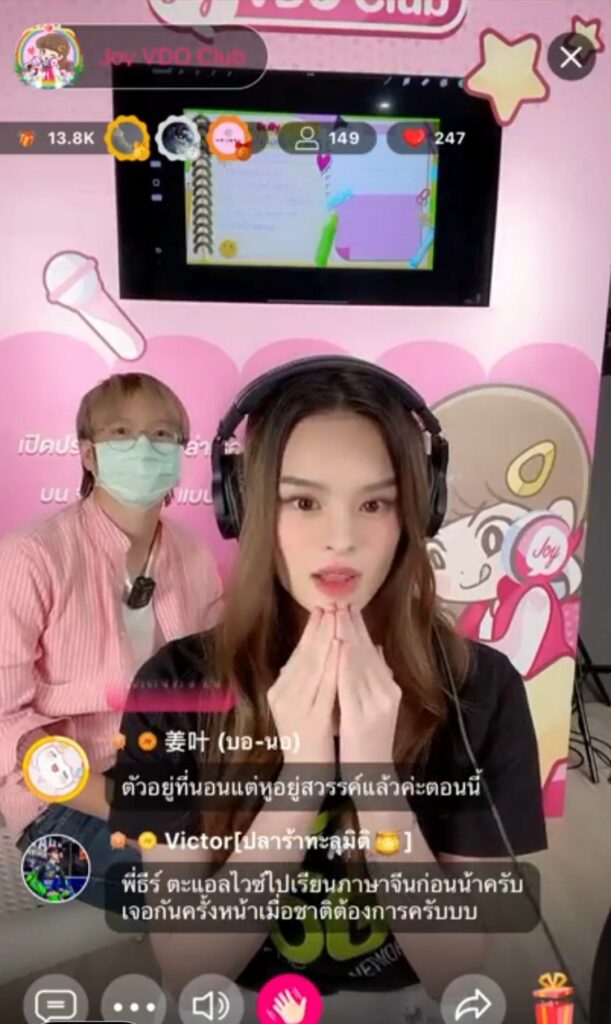Tap the 247 hearts counter

[x=434, y=138]
